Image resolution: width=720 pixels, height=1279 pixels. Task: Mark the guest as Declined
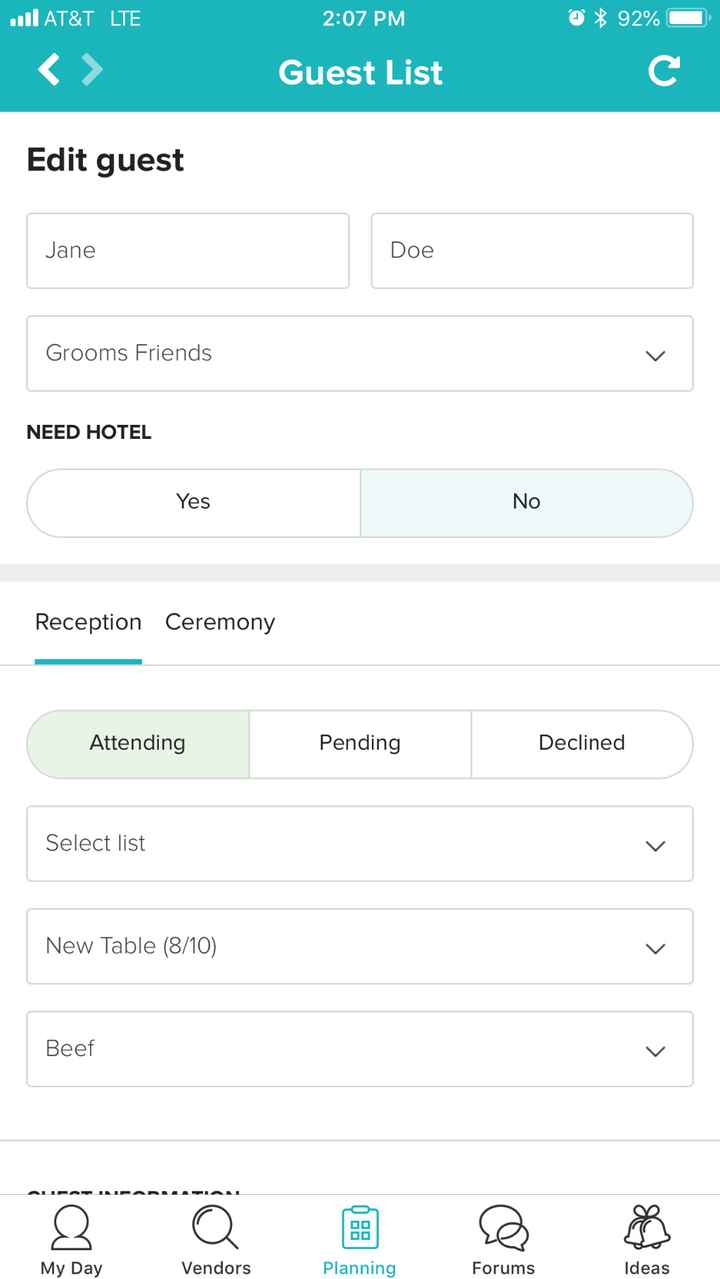point(581,743)
